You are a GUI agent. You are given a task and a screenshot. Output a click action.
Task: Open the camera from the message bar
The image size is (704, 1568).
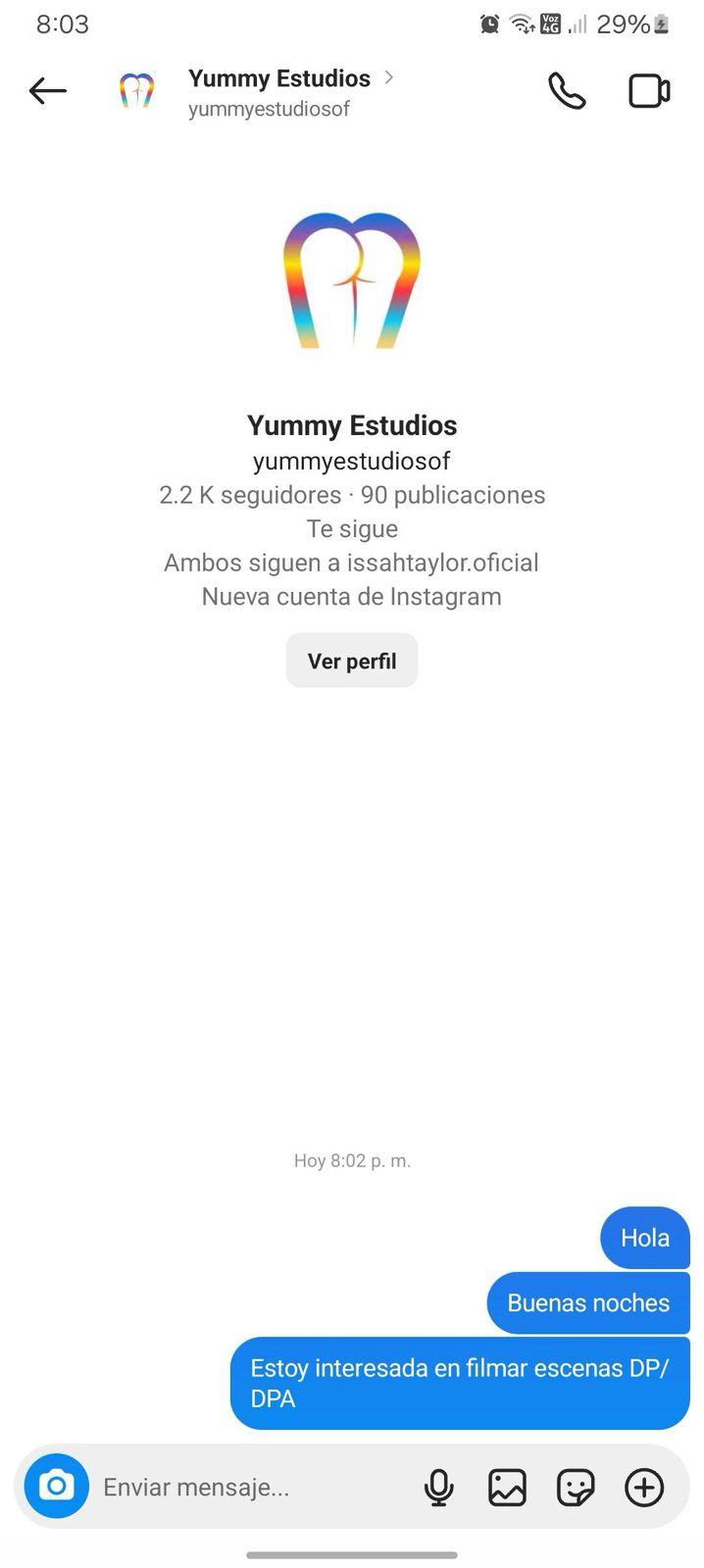[x=57, y=1487]
